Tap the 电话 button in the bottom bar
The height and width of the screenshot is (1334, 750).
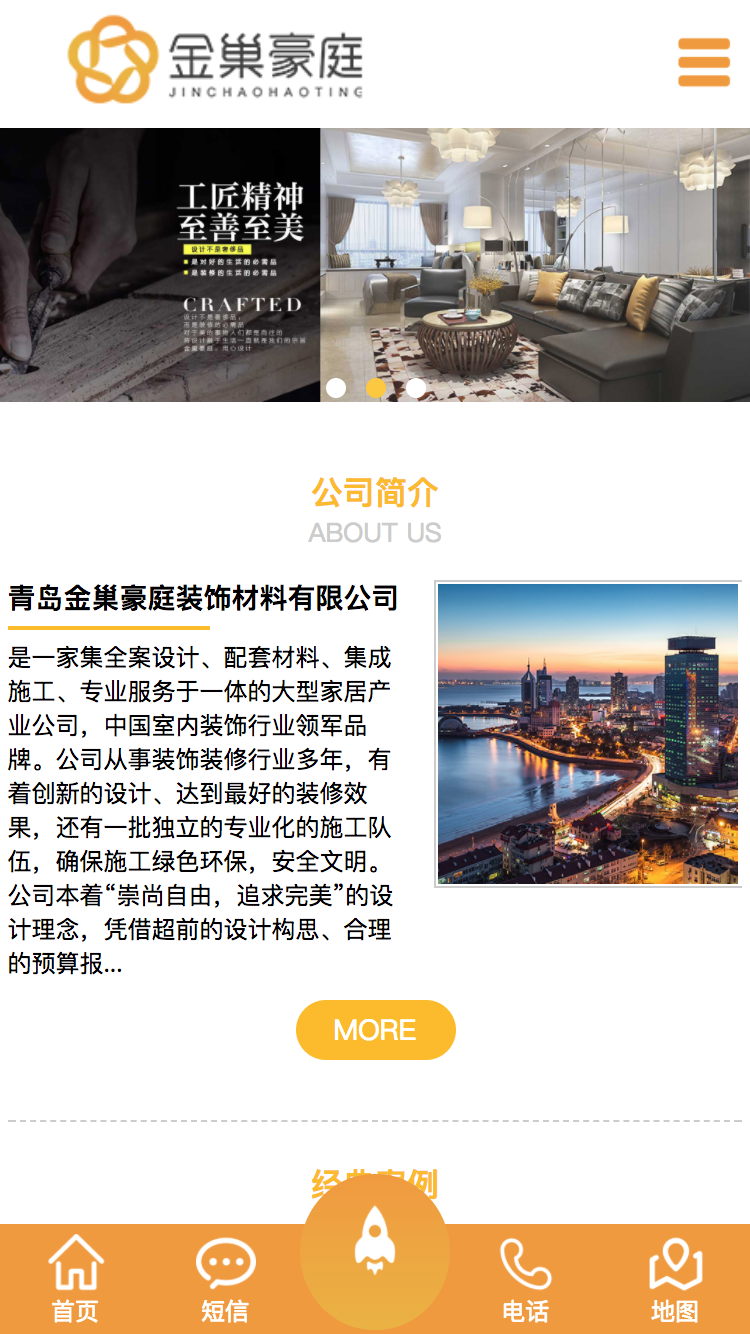525,1279
